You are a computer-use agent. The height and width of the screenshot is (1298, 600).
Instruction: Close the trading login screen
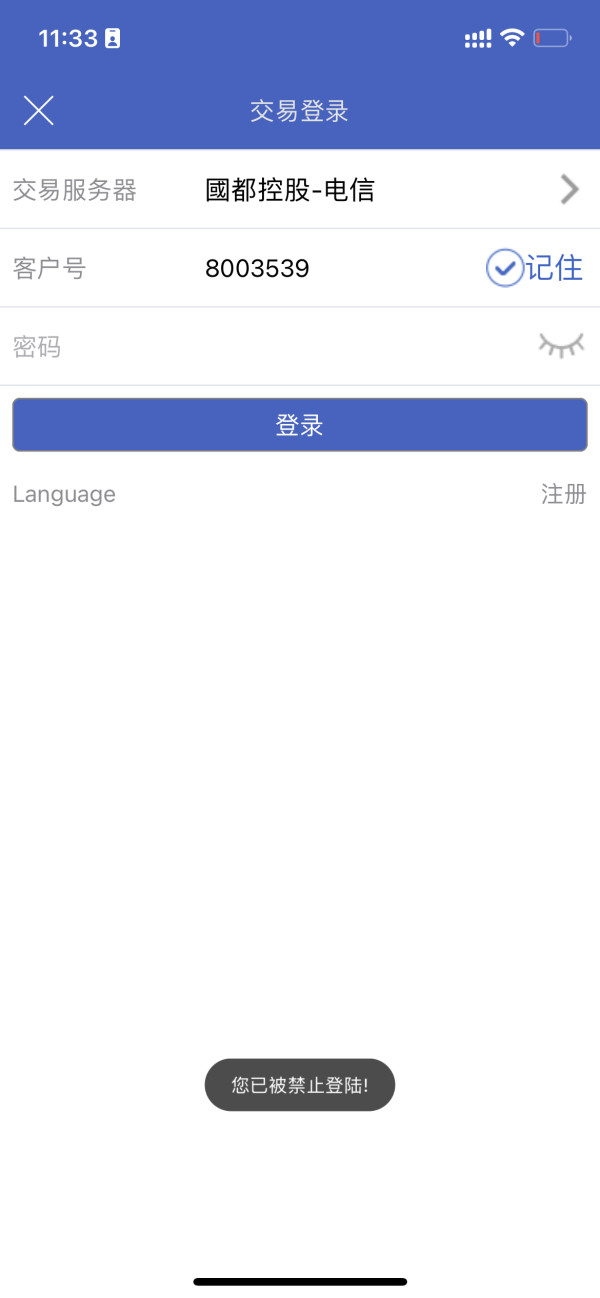tap(38, 110)
